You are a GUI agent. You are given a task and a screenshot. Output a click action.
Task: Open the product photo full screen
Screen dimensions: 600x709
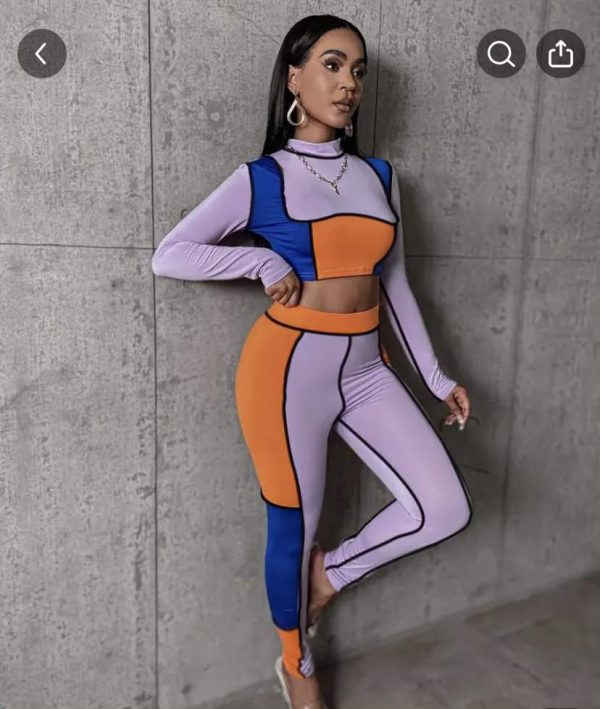pyautogui.click(x=300, y=380)
